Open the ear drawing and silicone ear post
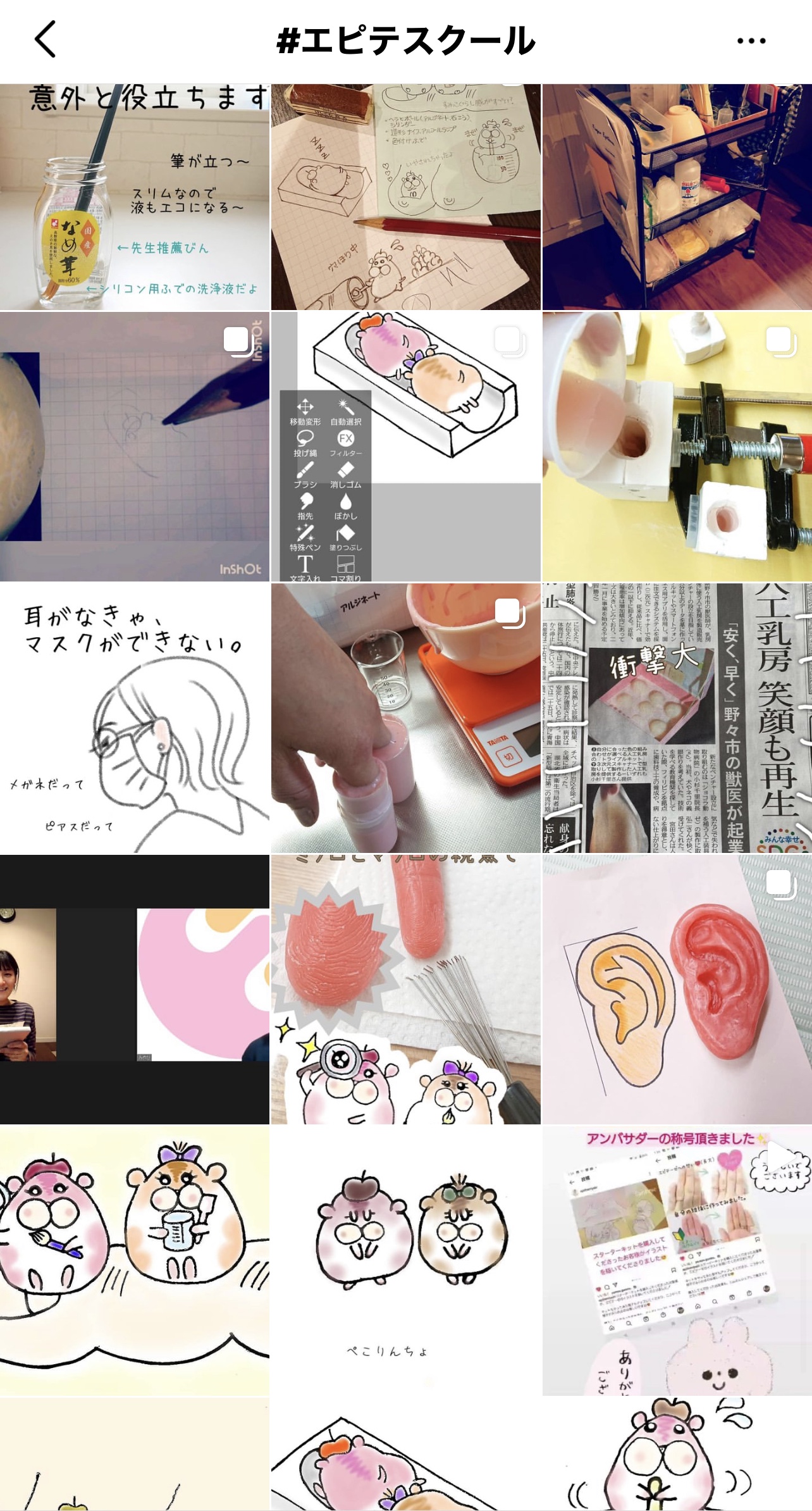This screenshot has width=812, height=1511. pyautogui.click(x=677, y=989)
